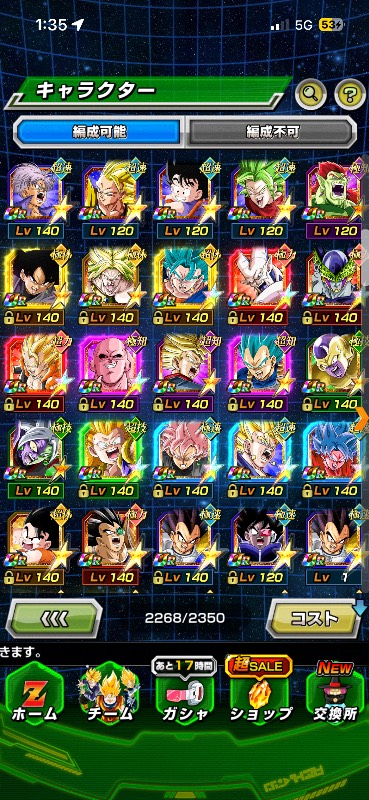Switch to the 編成不可 tab
The image size is (369, 800).
[270, 133]
